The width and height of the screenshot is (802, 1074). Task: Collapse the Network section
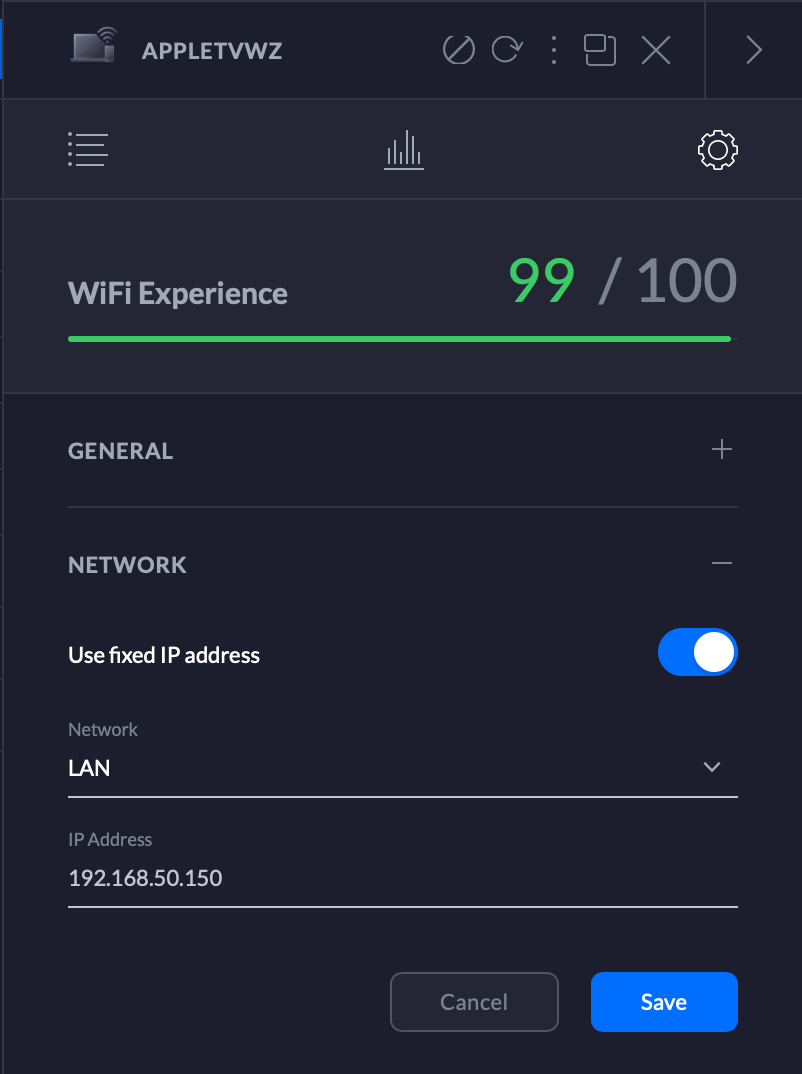721,564
